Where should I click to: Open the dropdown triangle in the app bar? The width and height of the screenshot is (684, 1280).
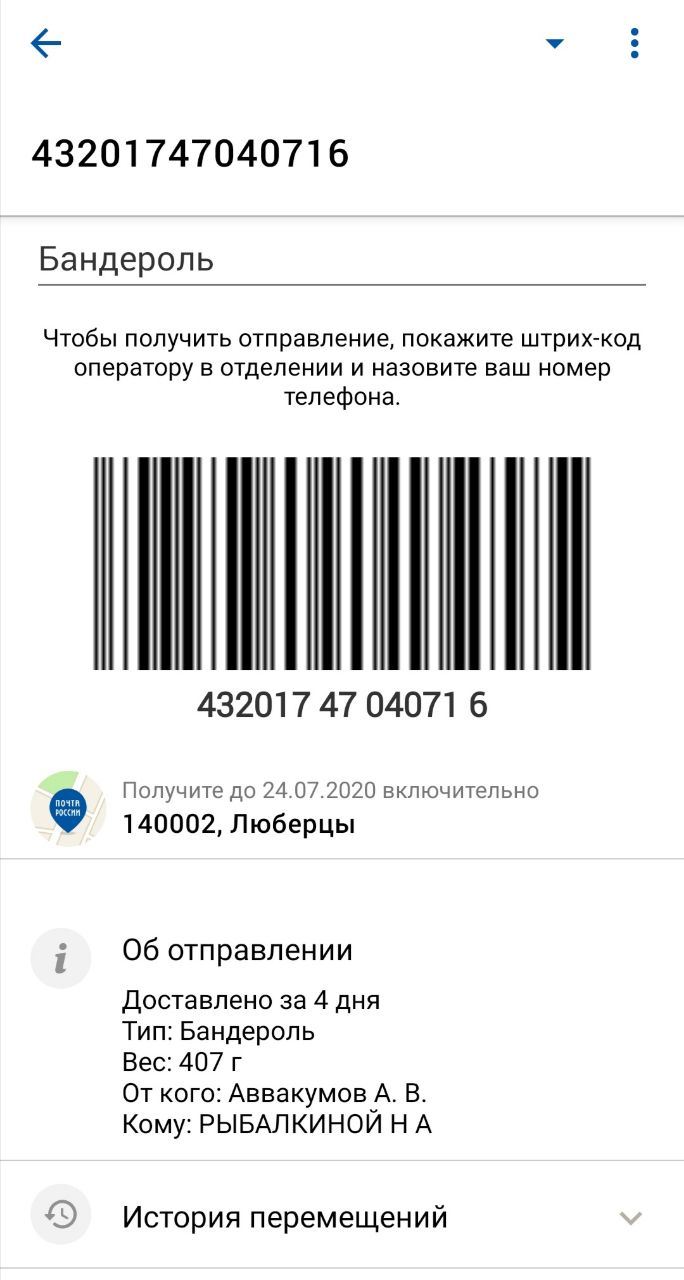pos(554,43)
